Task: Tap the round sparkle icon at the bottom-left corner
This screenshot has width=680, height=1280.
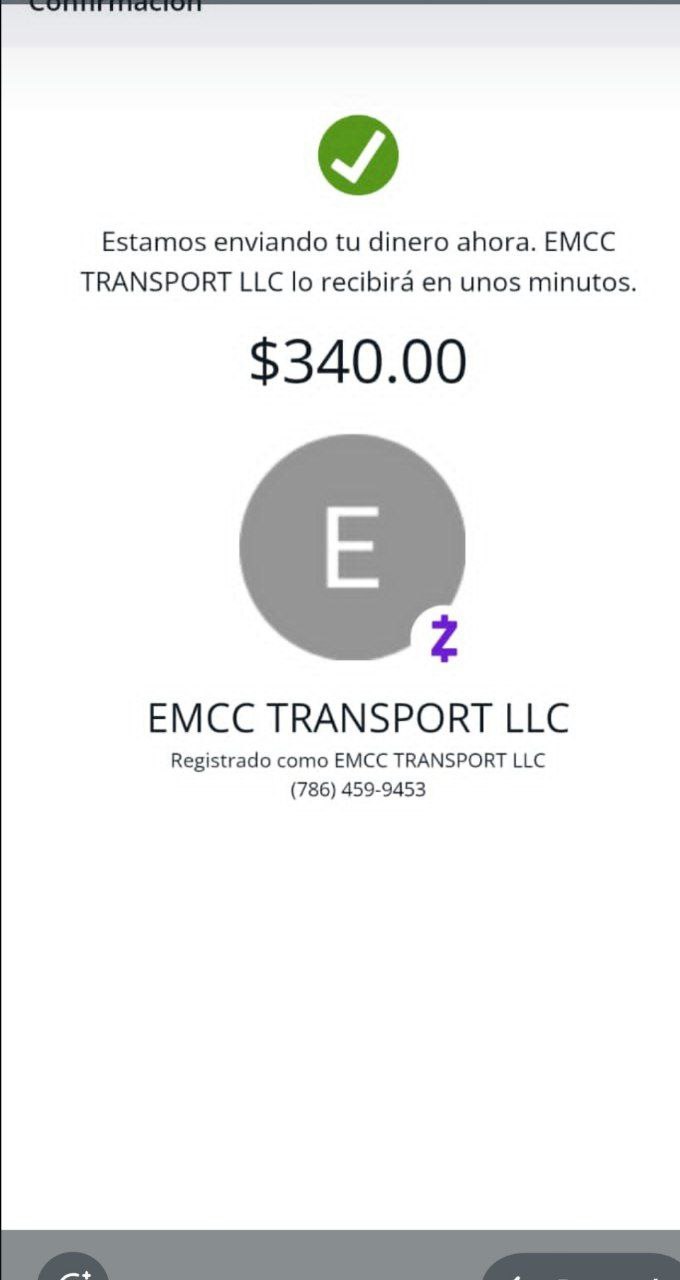Action: [x=73, y=1267]
